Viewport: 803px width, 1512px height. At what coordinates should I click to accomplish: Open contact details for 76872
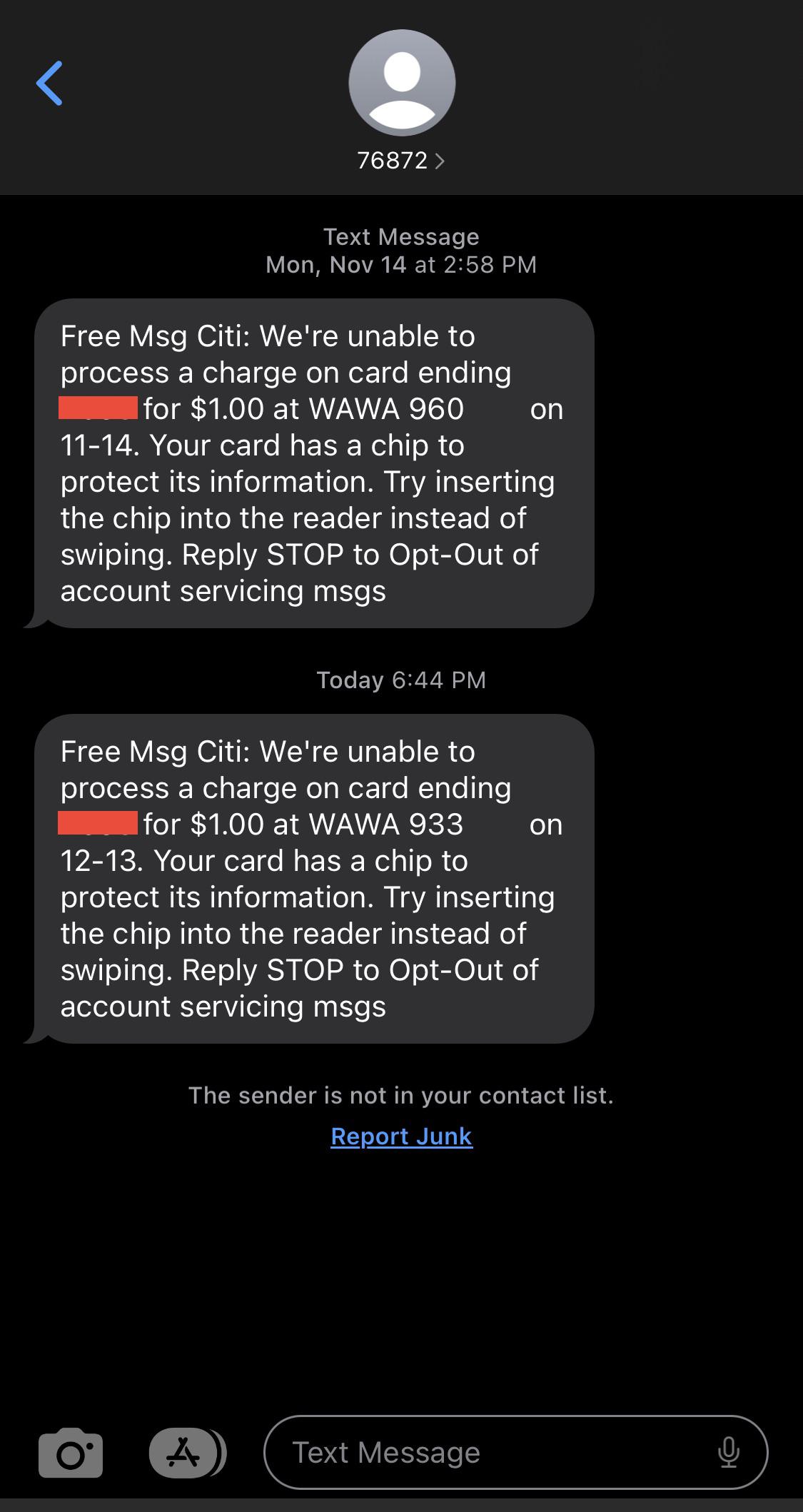pos(400,160)
